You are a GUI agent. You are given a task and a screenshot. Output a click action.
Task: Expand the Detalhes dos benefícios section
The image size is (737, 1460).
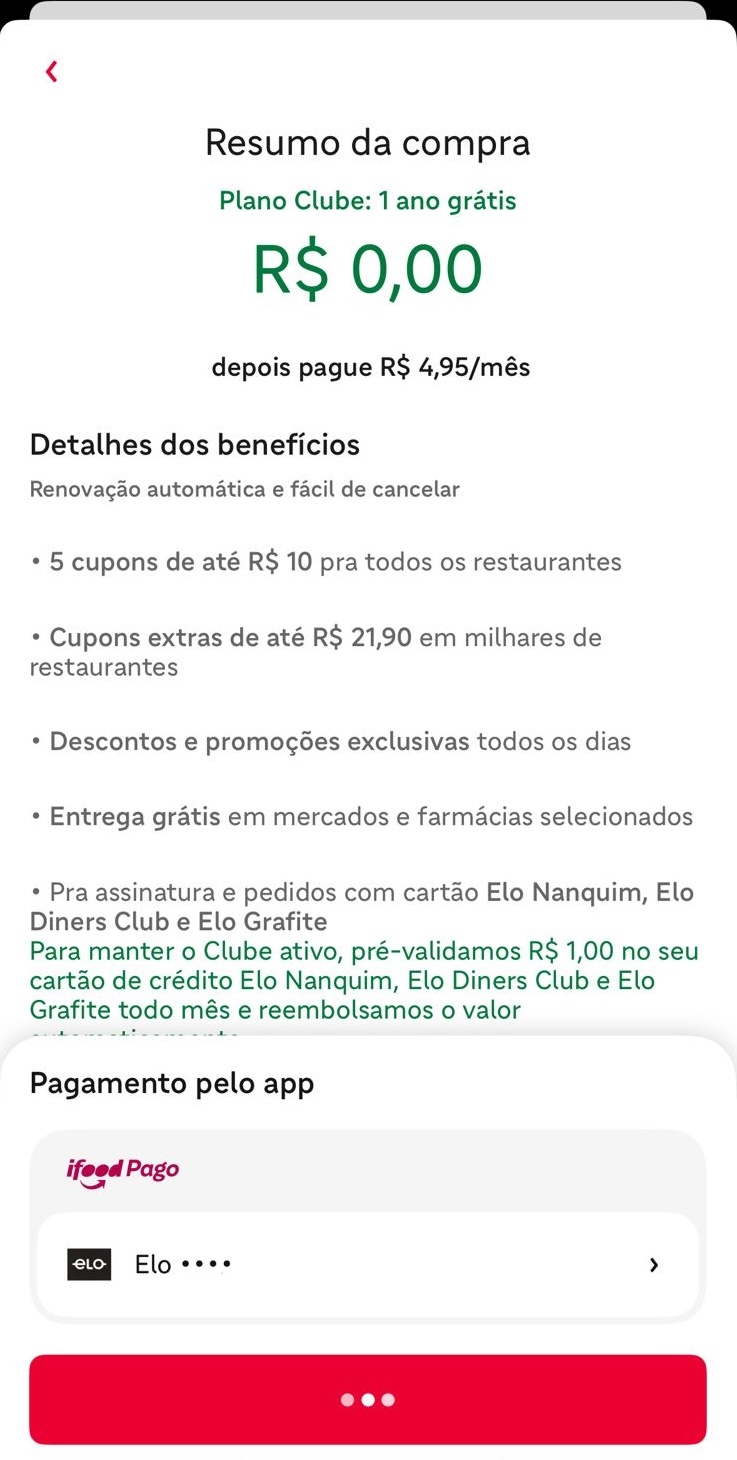[194, 444]
